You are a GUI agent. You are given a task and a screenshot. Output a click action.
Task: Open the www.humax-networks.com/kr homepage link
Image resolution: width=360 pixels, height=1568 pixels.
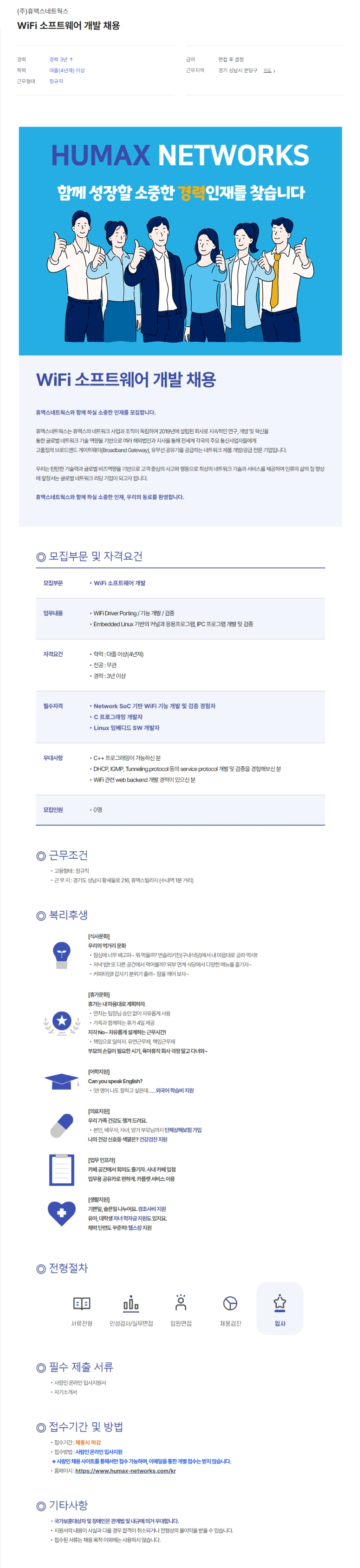pyautogui.click(x=125, y=1470)
